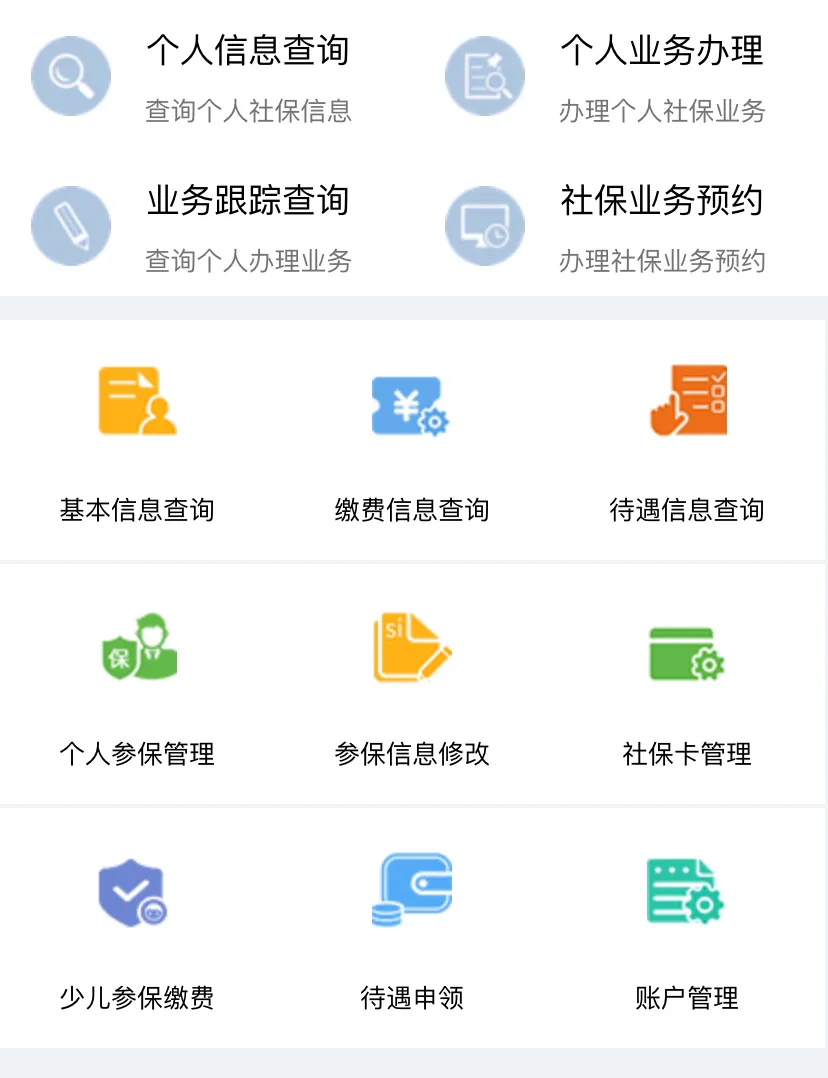828x1078 pixels.
Task: Click the 办理社保业务预约 description text
Action: (662, 263)
